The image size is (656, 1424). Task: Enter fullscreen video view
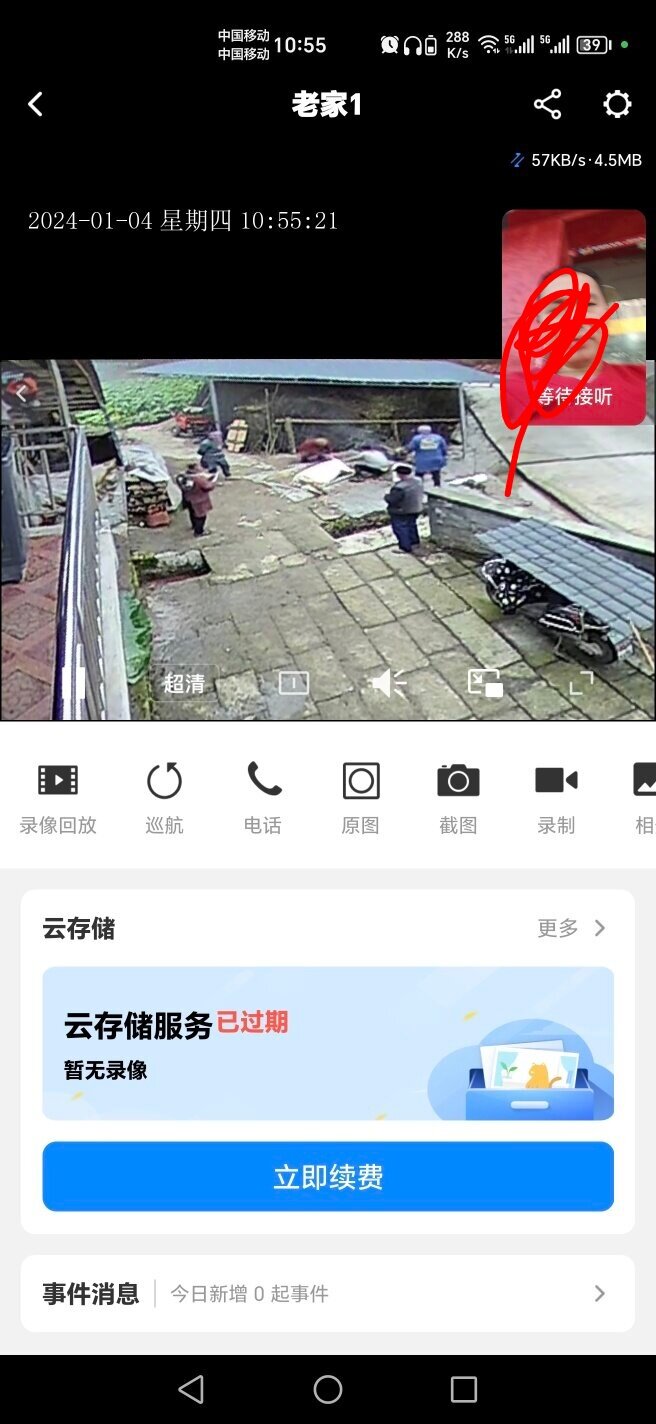pos(581,683)
